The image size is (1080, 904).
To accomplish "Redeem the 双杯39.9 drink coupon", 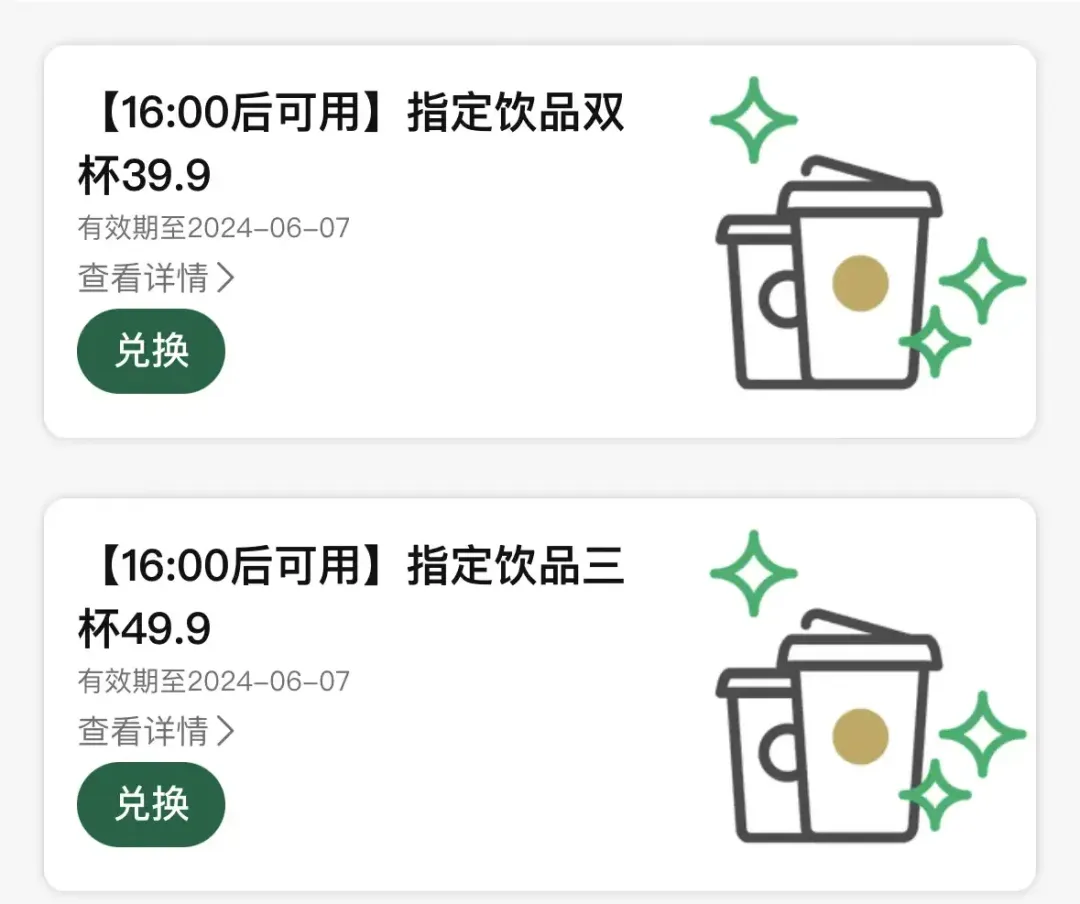I will coord(151,351).
